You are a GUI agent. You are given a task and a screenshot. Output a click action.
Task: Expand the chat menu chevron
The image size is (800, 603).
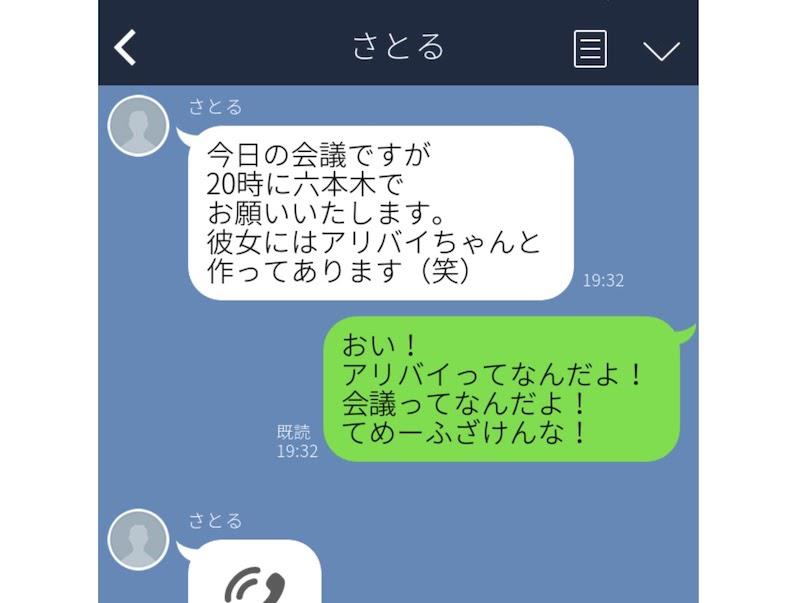click(x=661, y=50)
